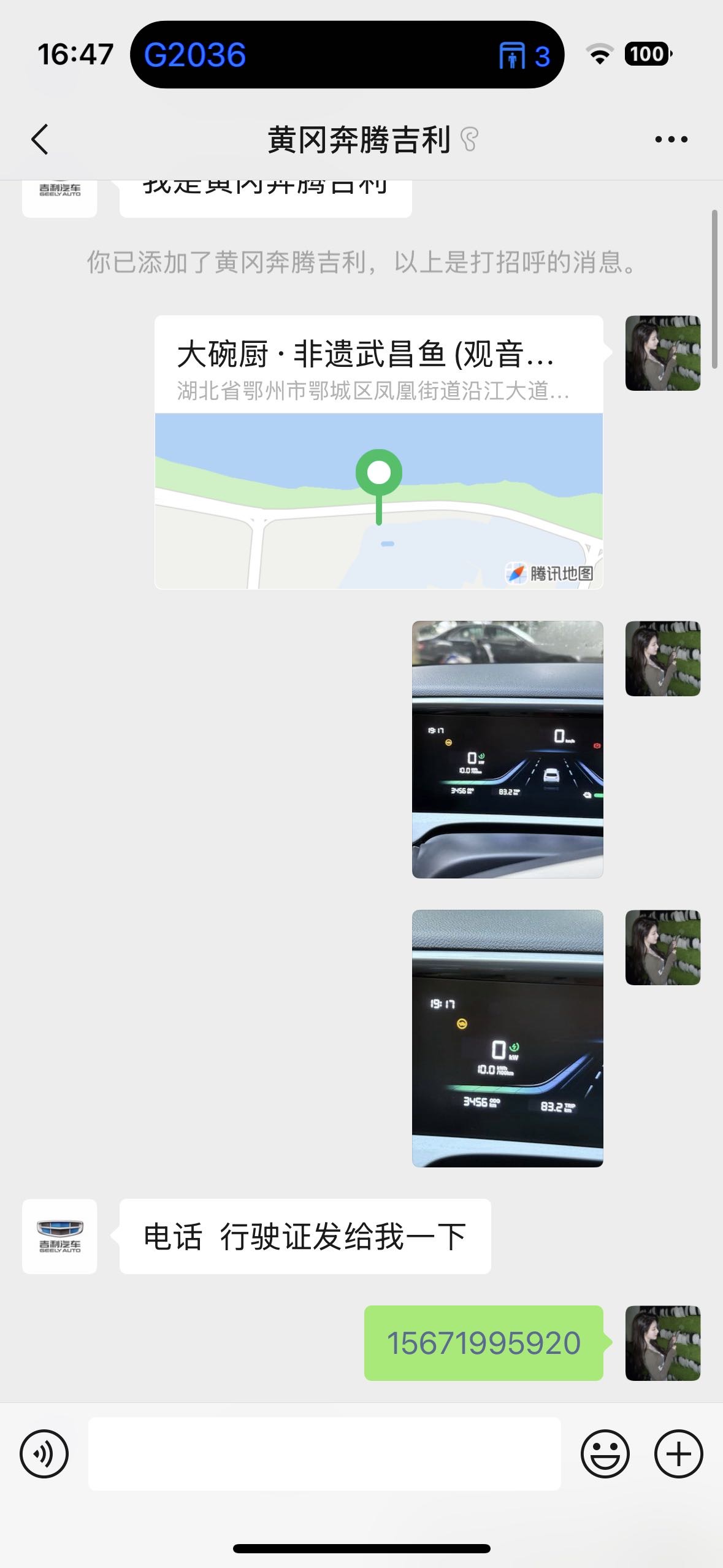723x1568 pixels.
Task: Switch to voice message input
Action: (44, 1453)
